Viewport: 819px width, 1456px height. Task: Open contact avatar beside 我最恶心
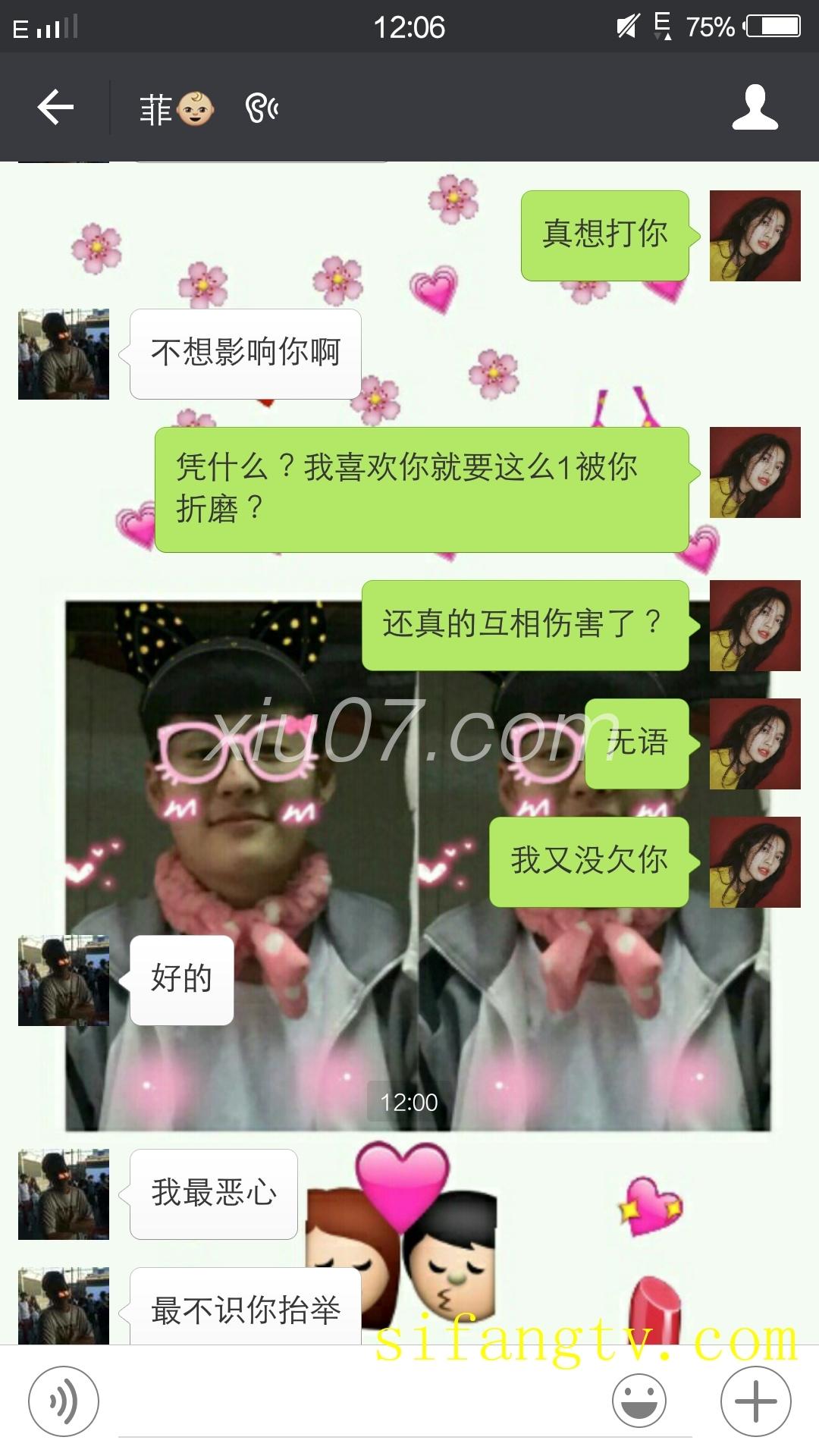(64, 1194)
